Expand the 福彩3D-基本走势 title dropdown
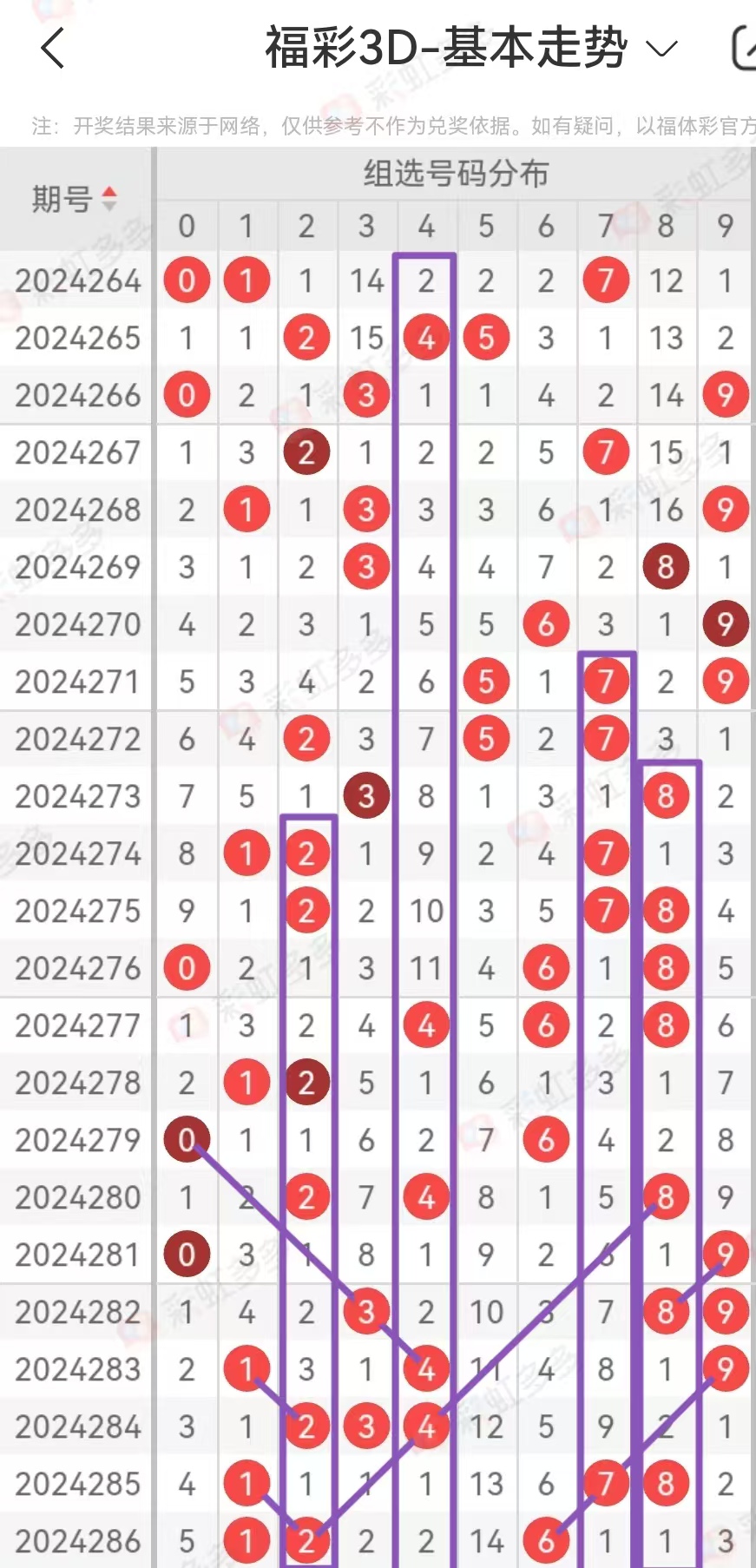The image size is (756, 1568). 661,49
